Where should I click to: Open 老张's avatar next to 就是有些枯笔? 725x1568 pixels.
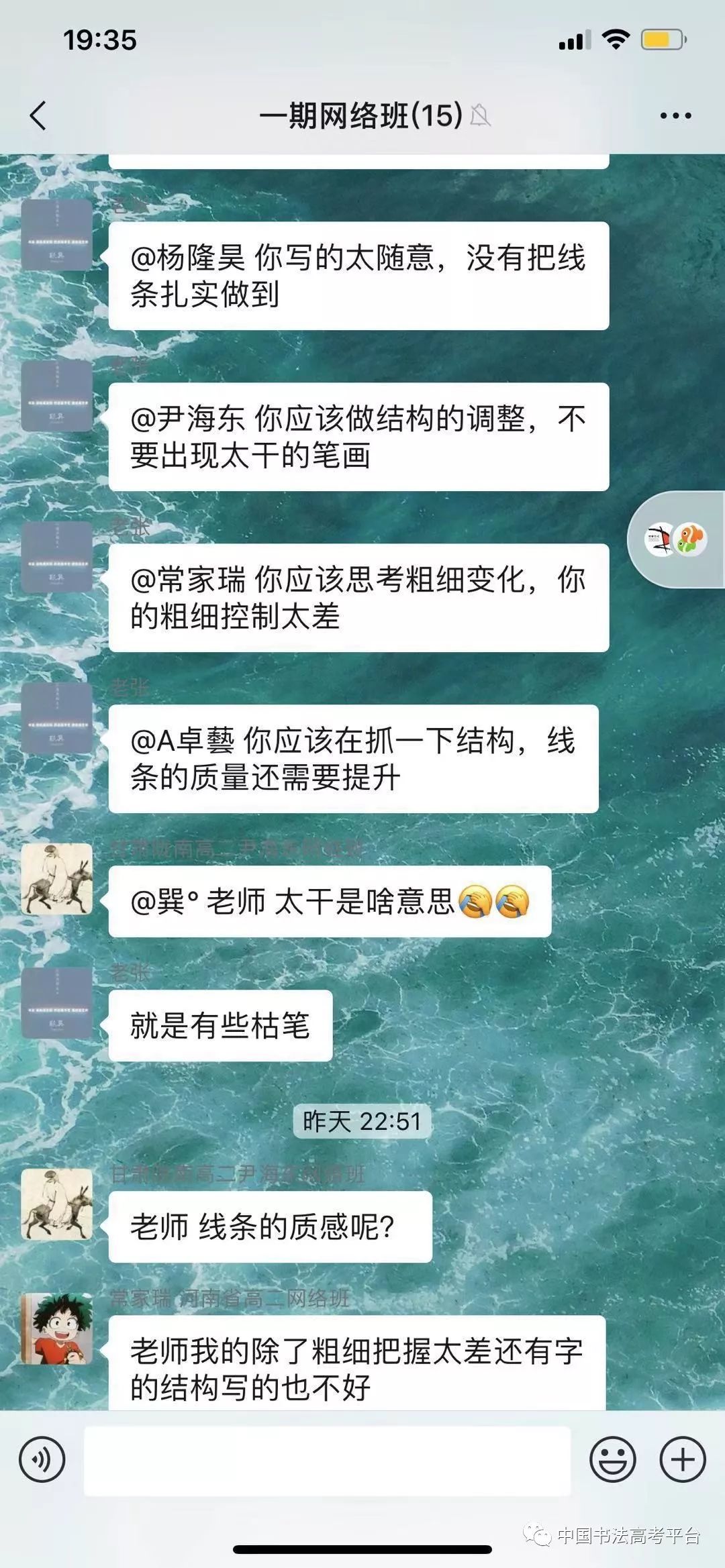pos(56,1002)
